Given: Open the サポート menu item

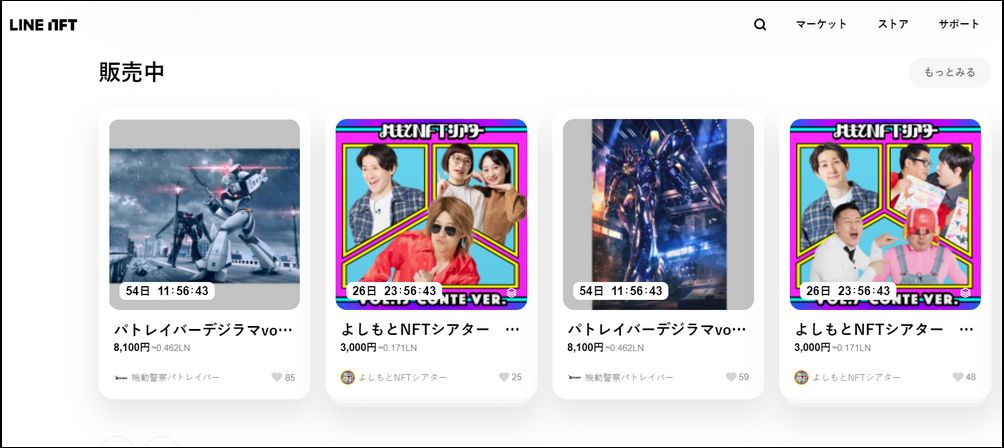Looking at the screenshot, I should (x=959, y=24).
